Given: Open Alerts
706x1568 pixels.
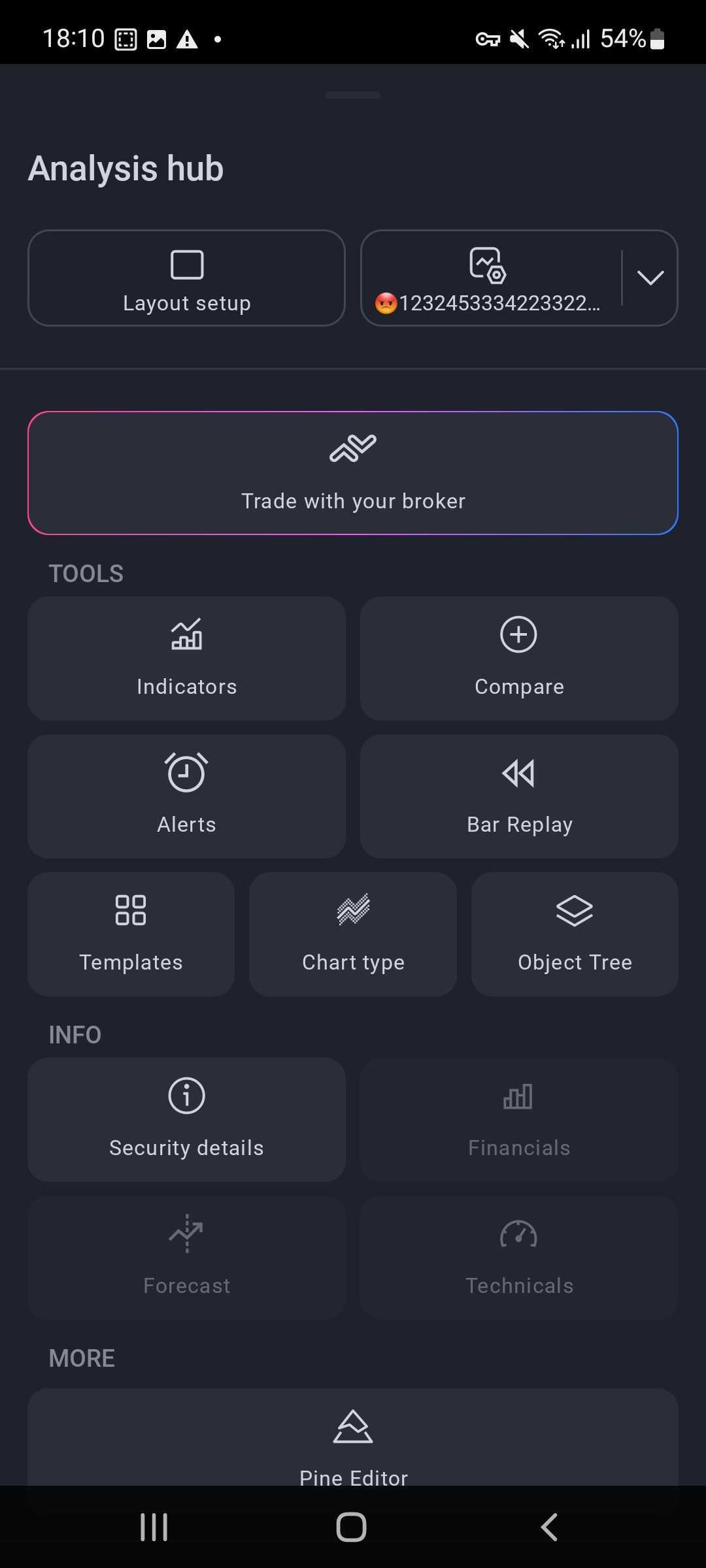Looking at the screenshot, I should point(186,796).
